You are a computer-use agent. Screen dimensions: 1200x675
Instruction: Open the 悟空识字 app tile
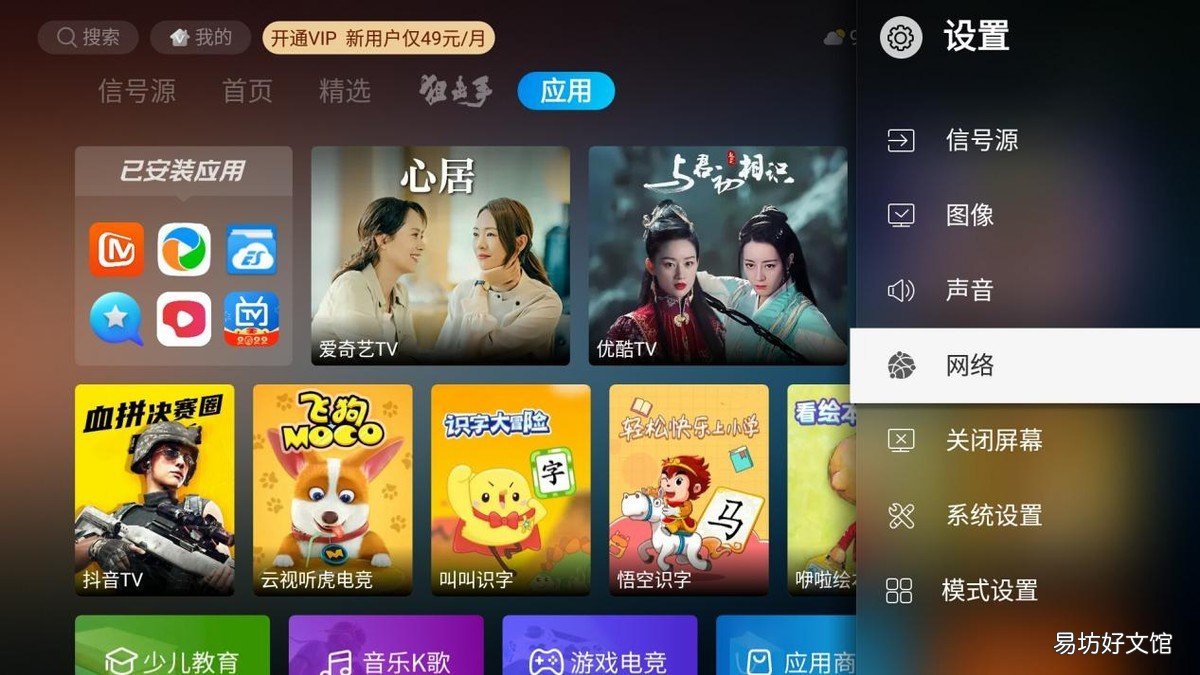point(688,490)
